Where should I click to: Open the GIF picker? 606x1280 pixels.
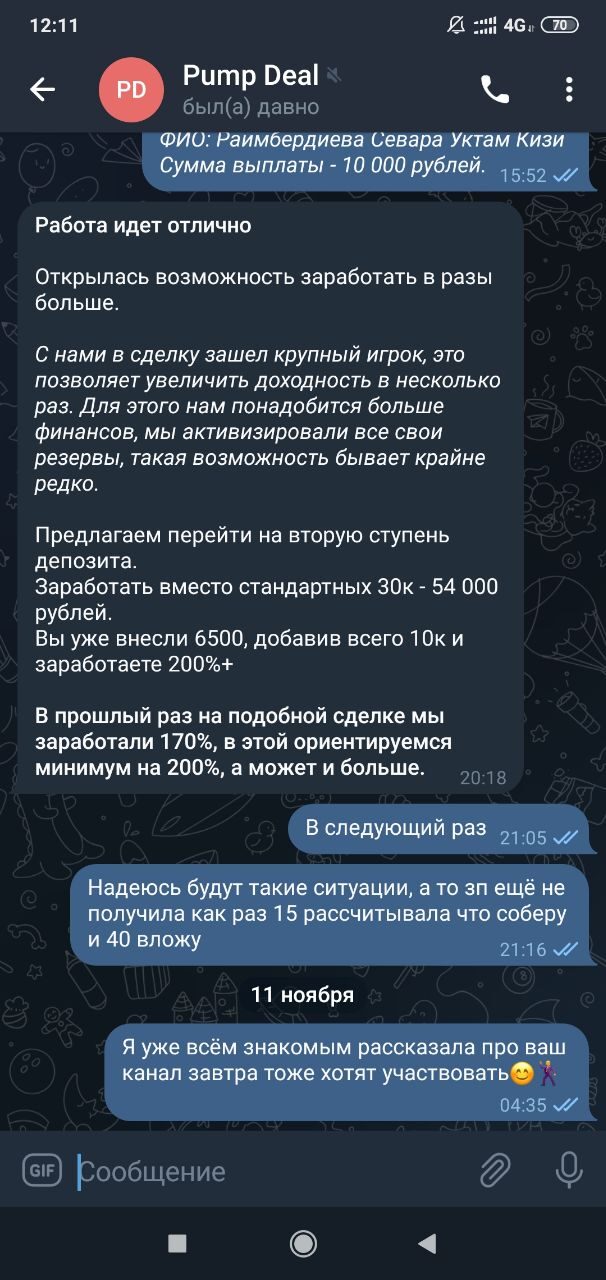42,1170
